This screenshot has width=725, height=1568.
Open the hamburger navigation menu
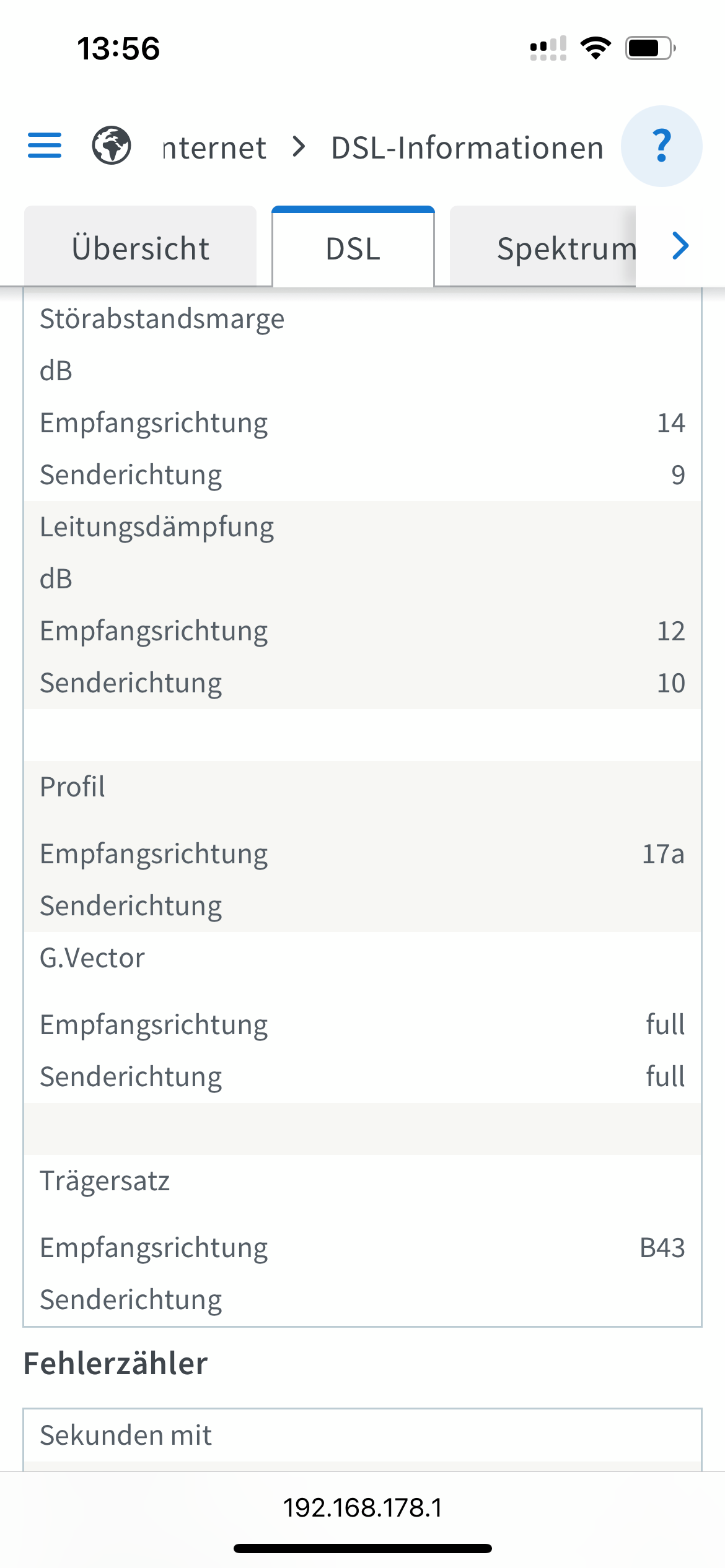pos(45,146)
